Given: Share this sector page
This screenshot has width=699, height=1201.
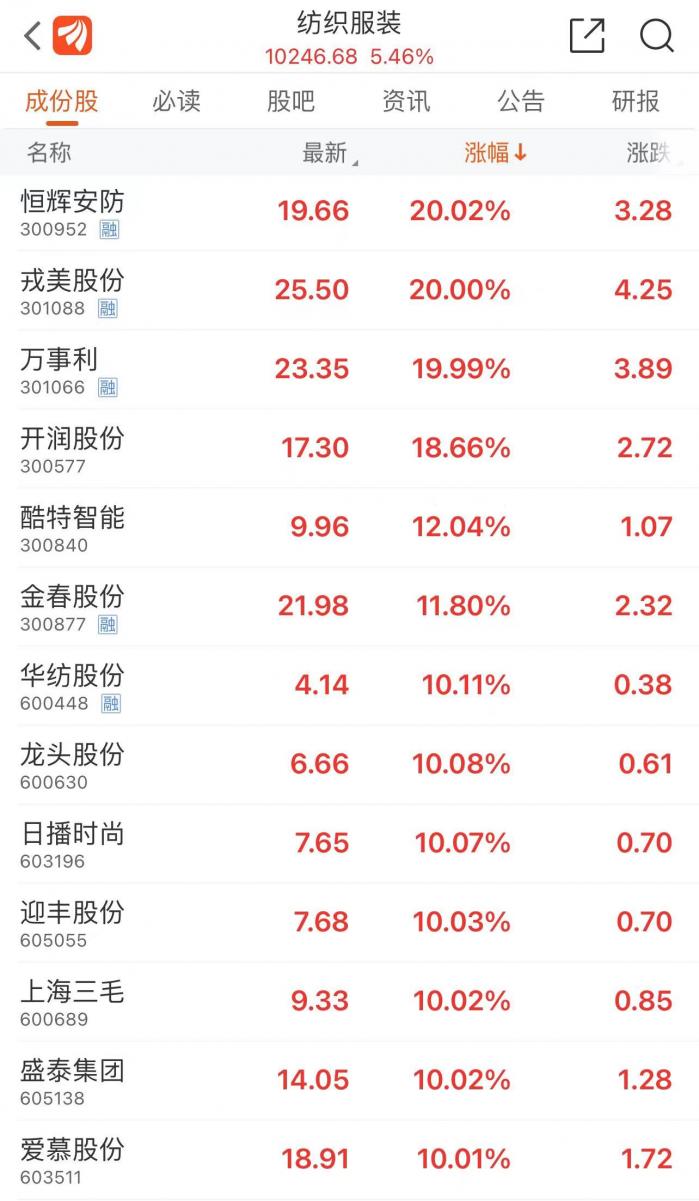Looking at the screenshot, I should click(x=587, y=36).
